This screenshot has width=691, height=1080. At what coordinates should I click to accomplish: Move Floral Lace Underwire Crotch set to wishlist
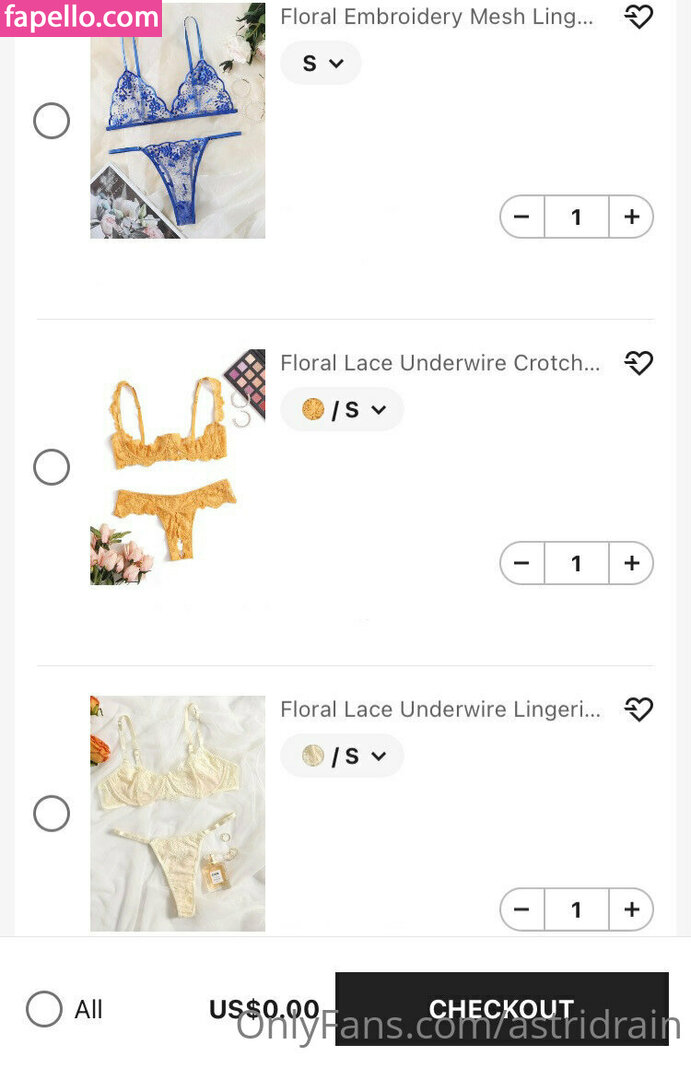pos(638,362)
